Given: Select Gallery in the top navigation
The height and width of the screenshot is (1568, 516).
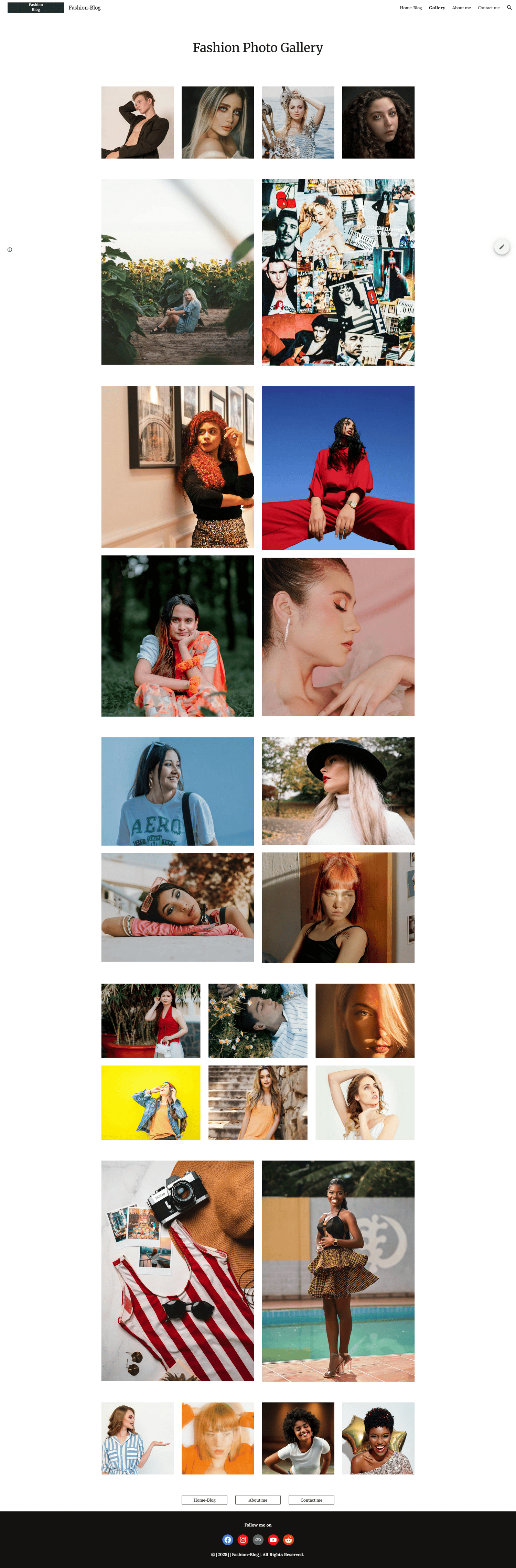Looking at the screenshot, I should click(436, 8).
